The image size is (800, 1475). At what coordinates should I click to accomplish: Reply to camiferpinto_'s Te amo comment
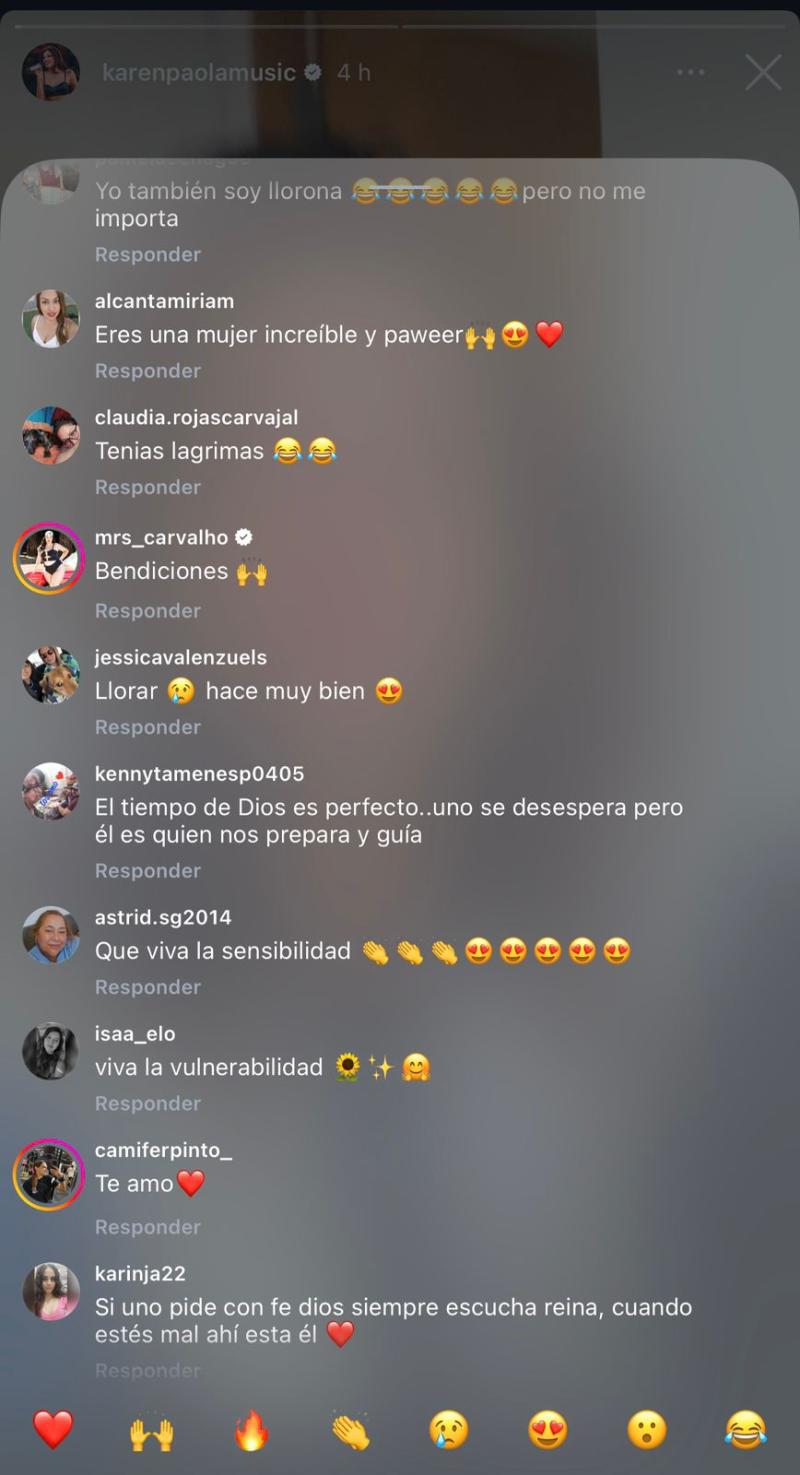pyautogui.click(x=147, y=1226)
